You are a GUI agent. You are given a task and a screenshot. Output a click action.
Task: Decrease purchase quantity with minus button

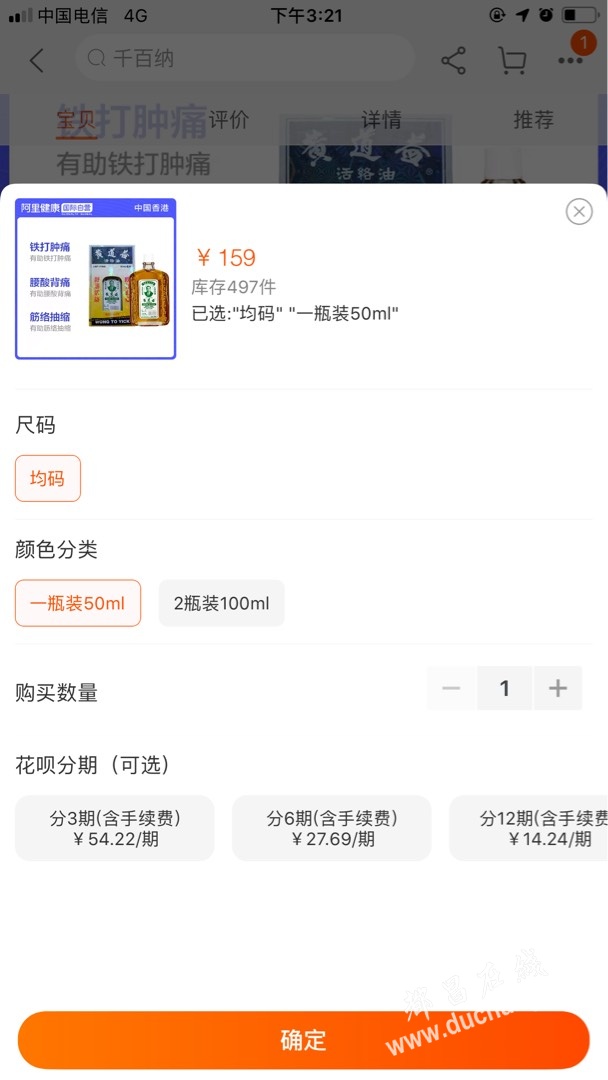pos(452,687)
